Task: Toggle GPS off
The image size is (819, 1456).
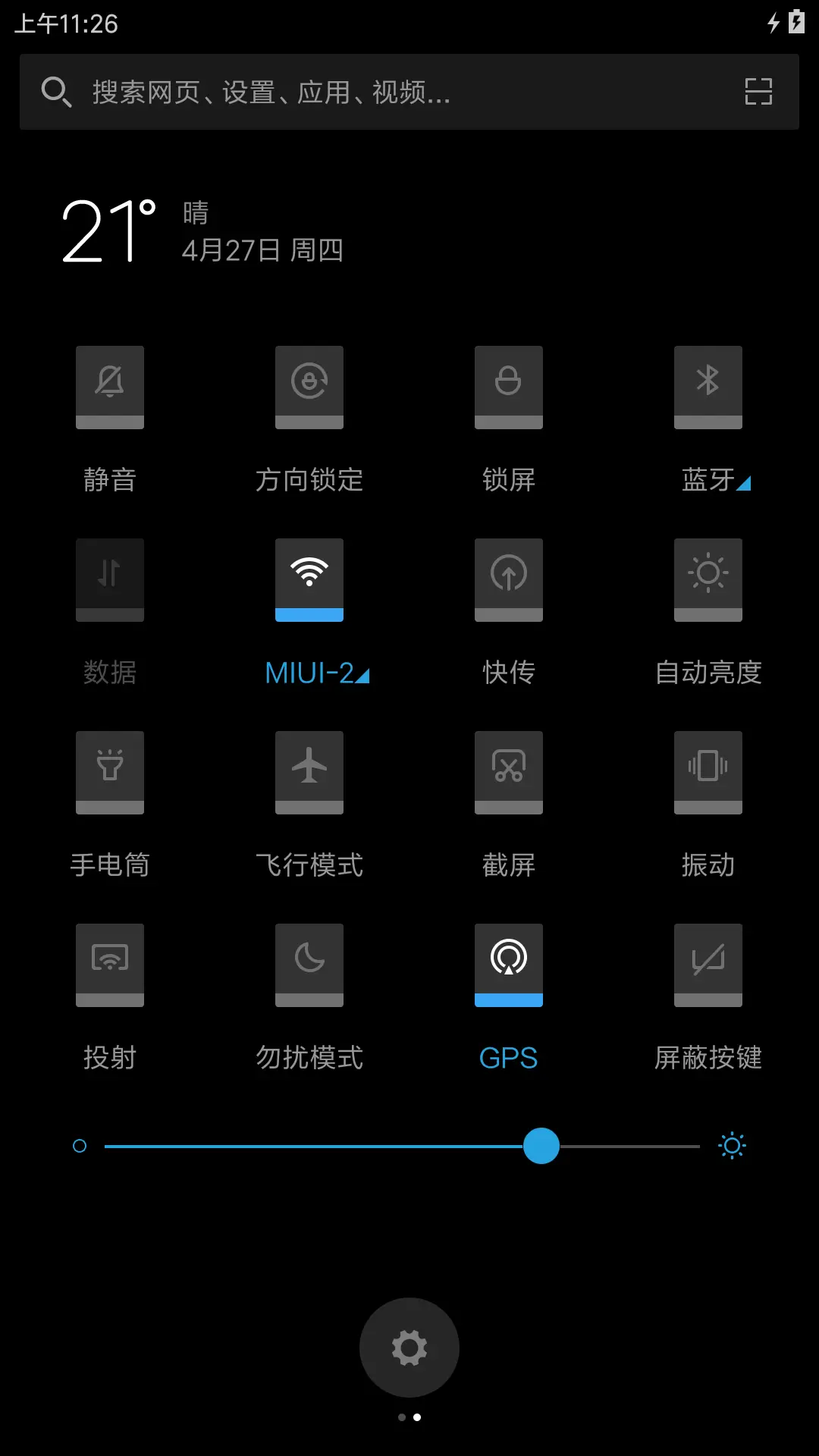Action: (x=508, y=965)
